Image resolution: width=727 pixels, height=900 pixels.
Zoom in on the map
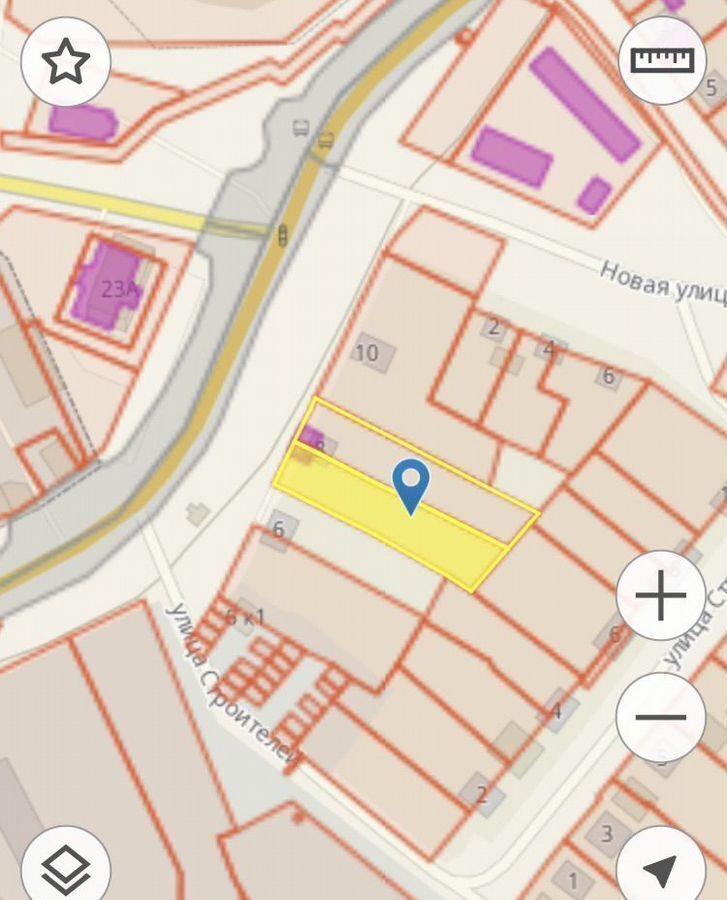661,597
